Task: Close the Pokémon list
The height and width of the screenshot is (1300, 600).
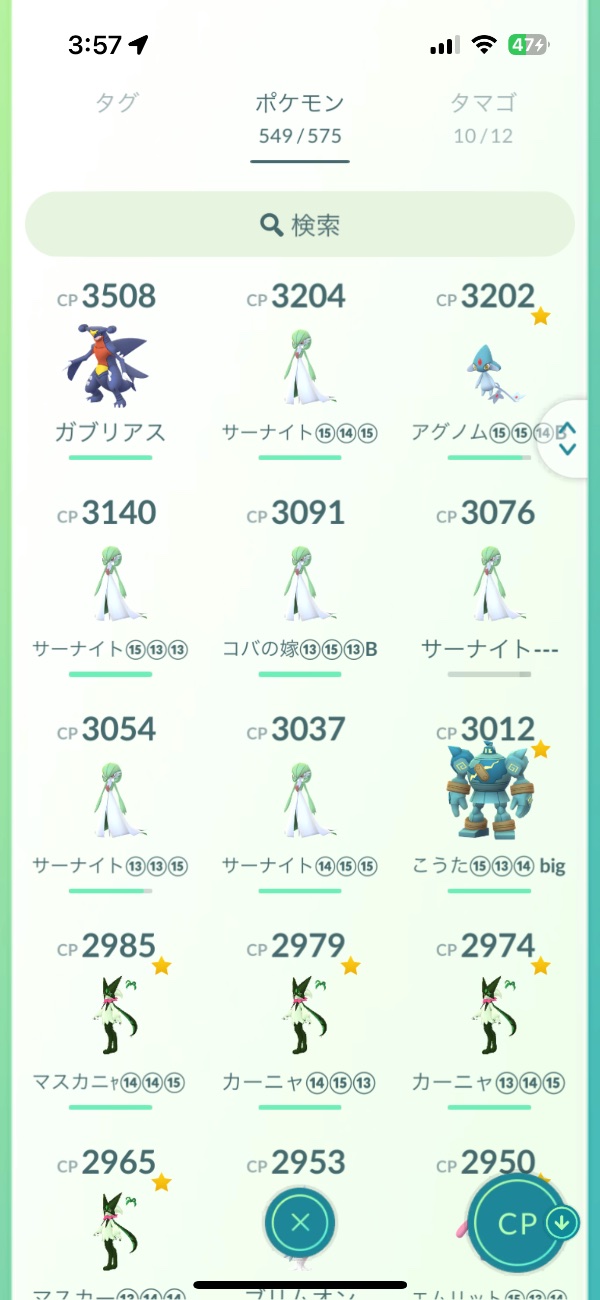Action: pyautogui.click(x=300, y=1222)
